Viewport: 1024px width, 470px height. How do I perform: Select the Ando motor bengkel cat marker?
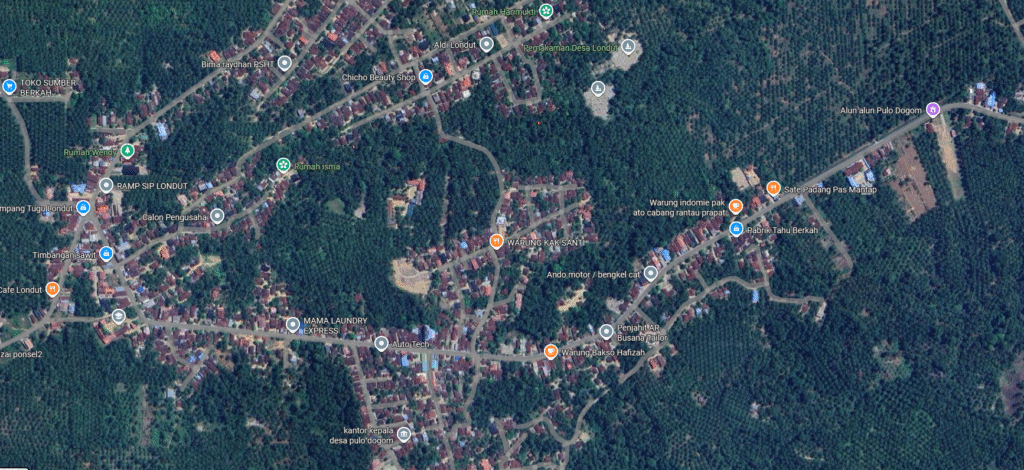(x=650, y=272)
